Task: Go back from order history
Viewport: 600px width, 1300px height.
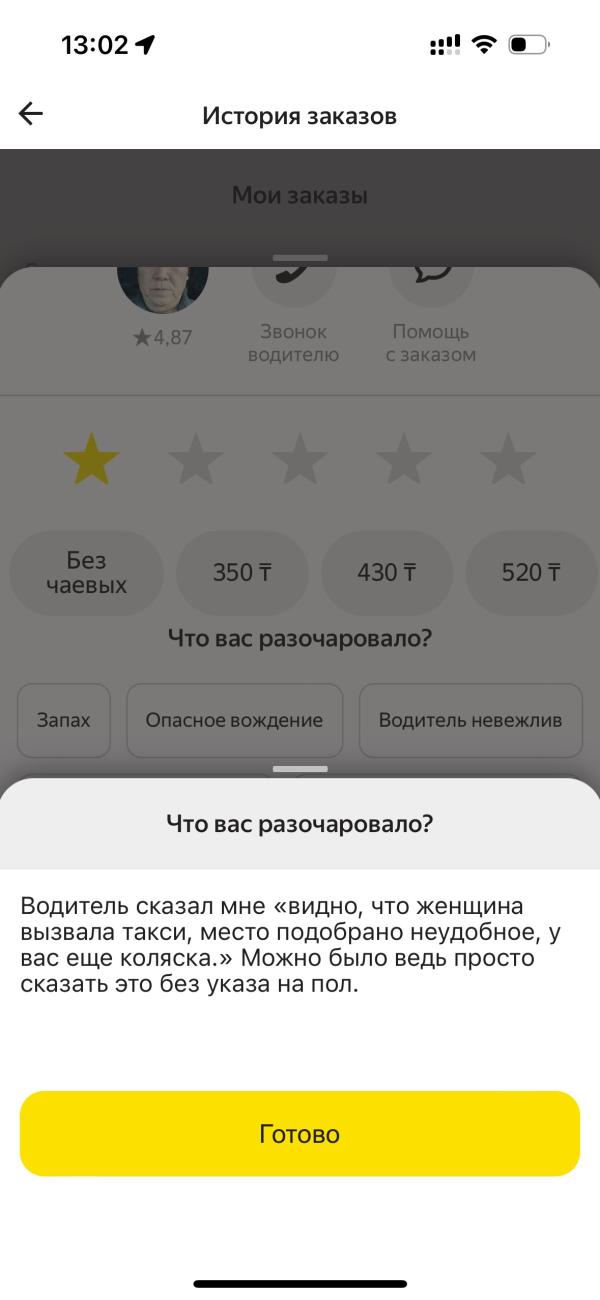Action: pos(31,114)
